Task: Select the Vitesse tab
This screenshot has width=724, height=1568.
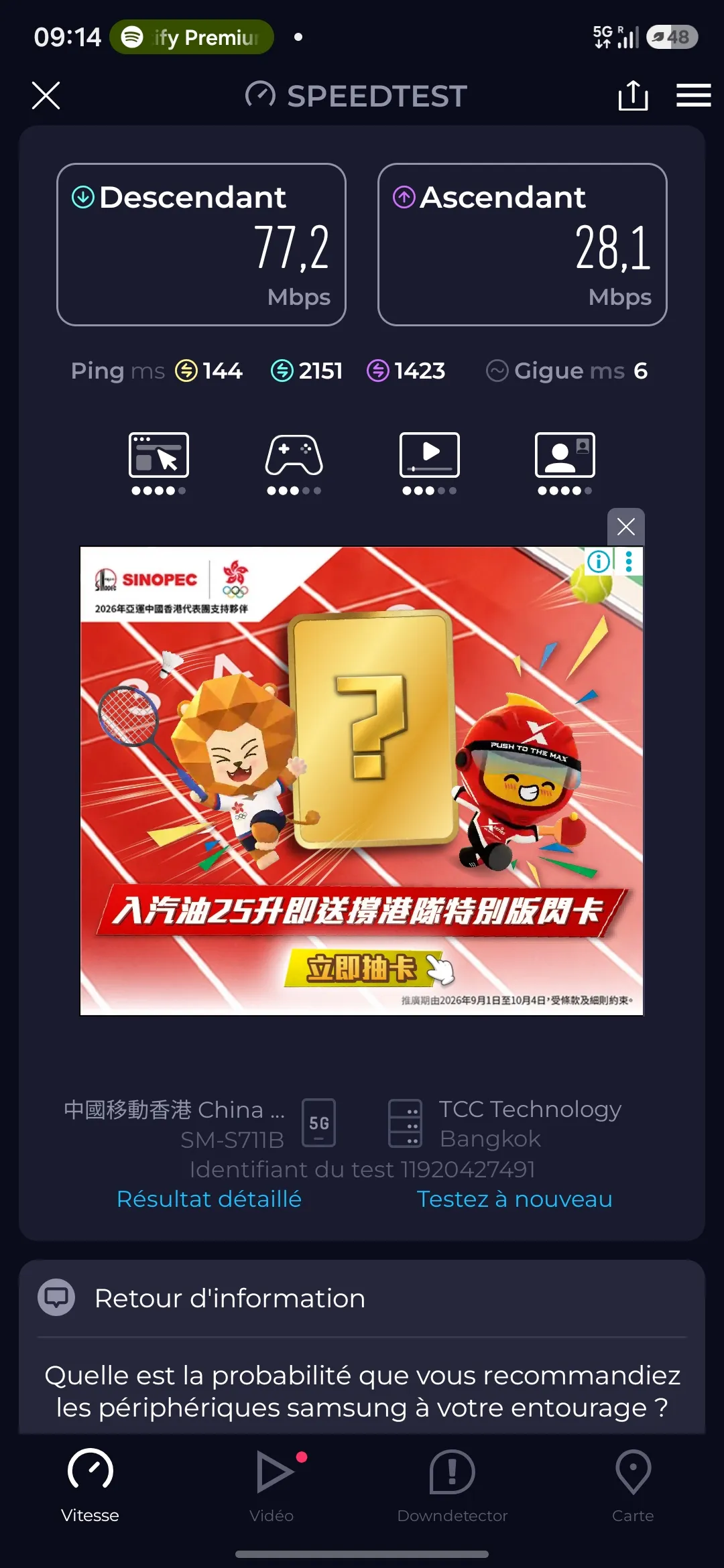Action: [x=90, y=1486]
